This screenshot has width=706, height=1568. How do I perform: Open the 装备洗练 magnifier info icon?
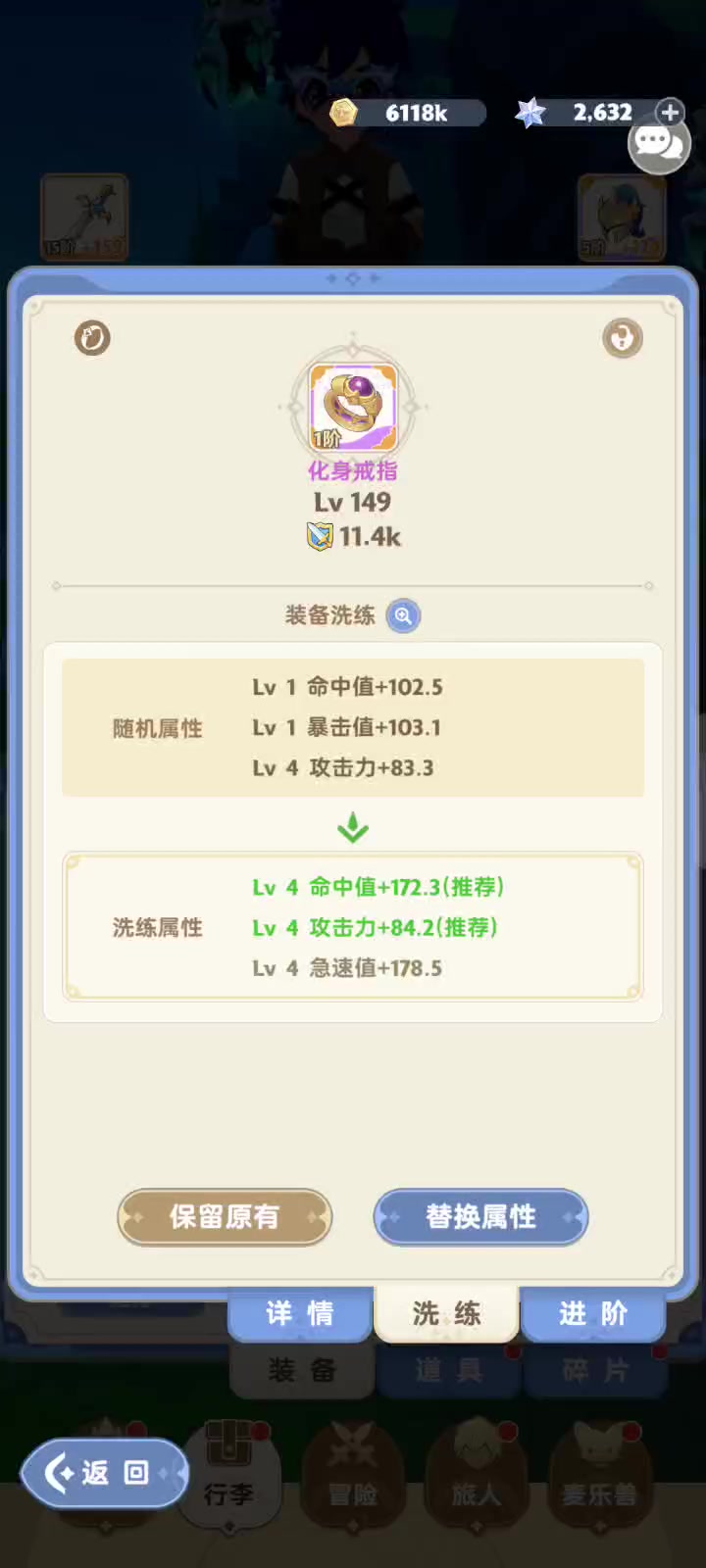[403, 615]
